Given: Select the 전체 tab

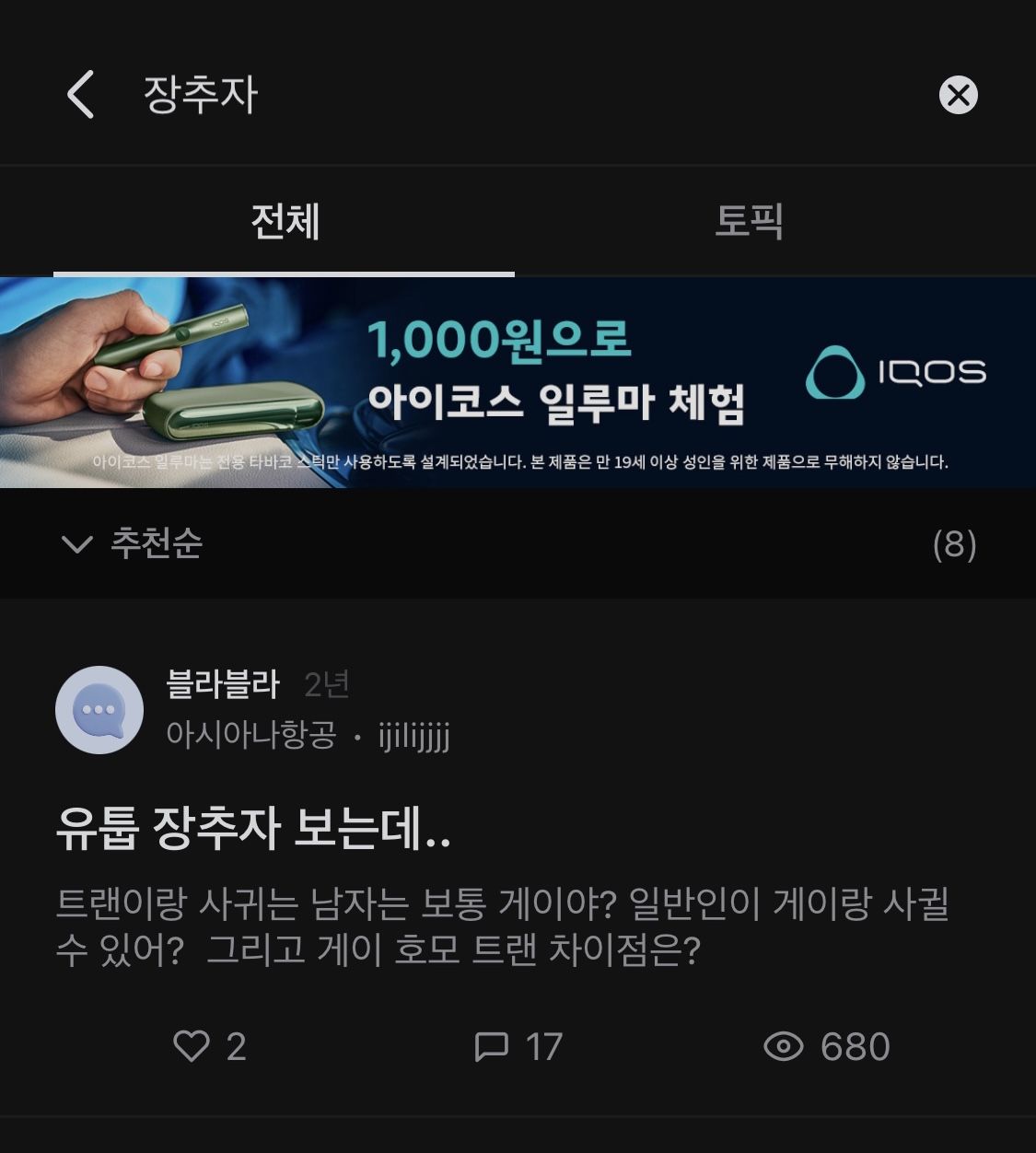Looking at the screenshot, I should [285, 221].
